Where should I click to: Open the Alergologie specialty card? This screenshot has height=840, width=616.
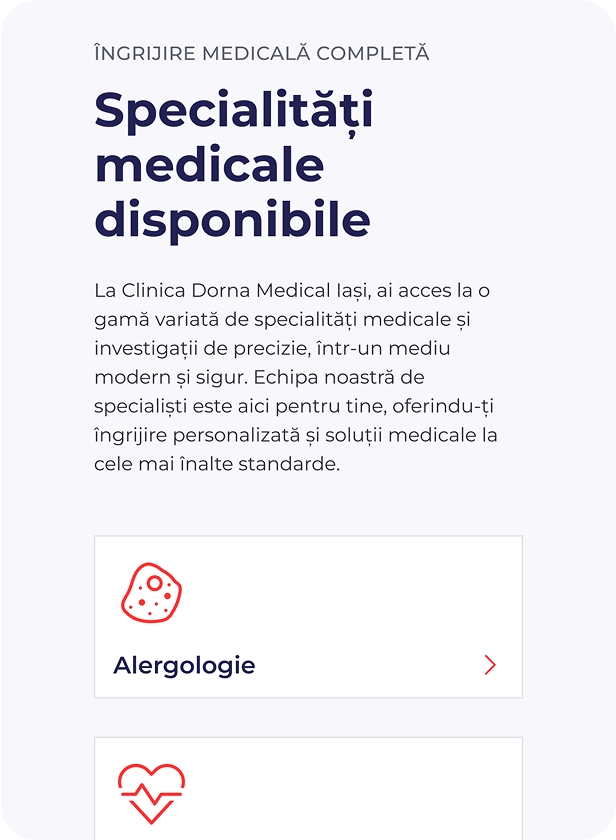(308, 617)
